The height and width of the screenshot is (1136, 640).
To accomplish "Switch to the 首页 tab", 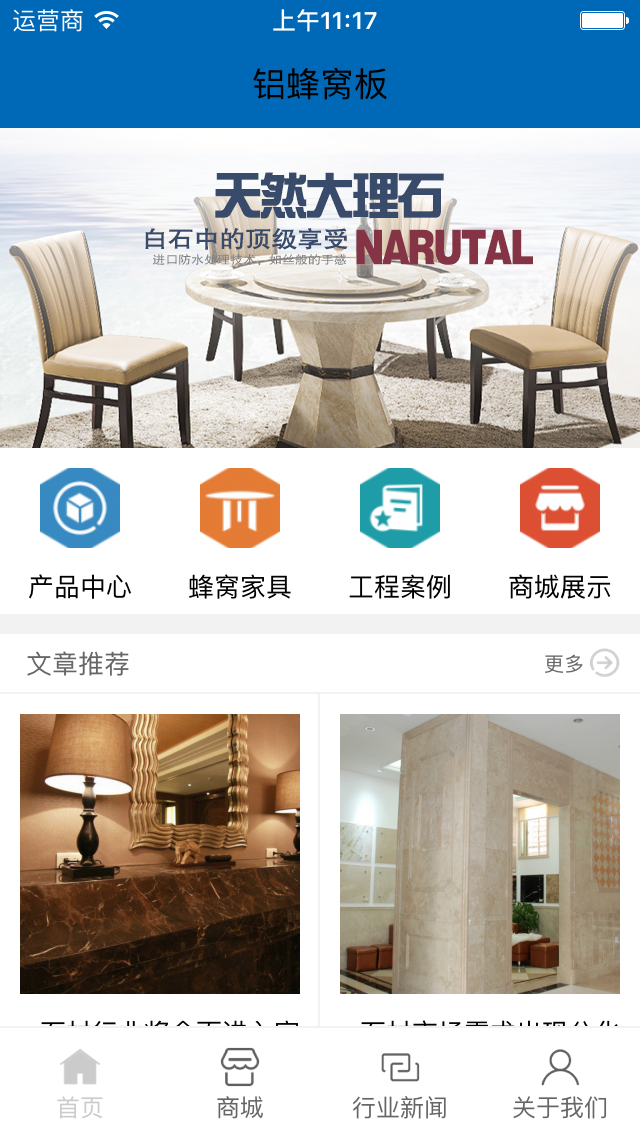I will 80,1082.
